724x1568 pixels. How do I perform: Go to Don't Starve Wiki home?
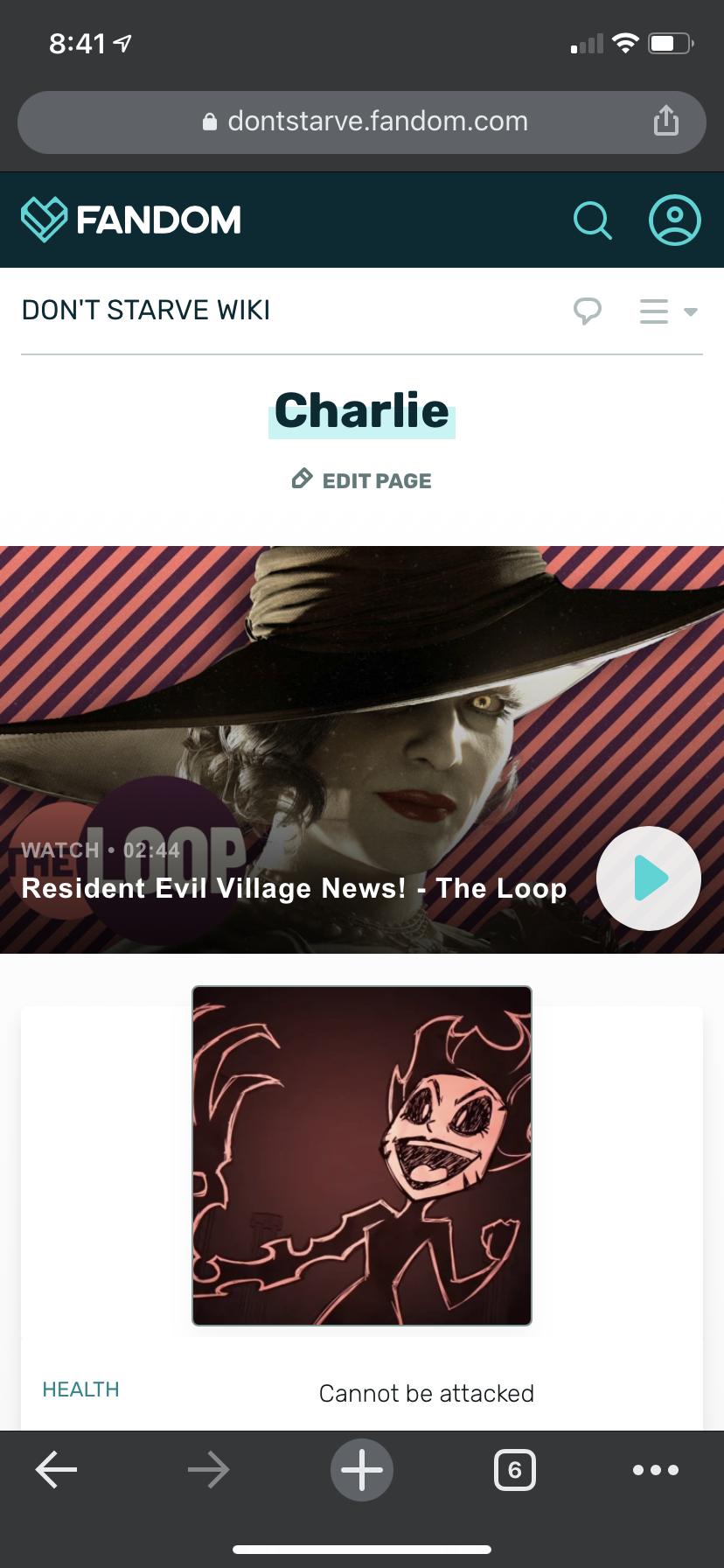coord(146,310)
